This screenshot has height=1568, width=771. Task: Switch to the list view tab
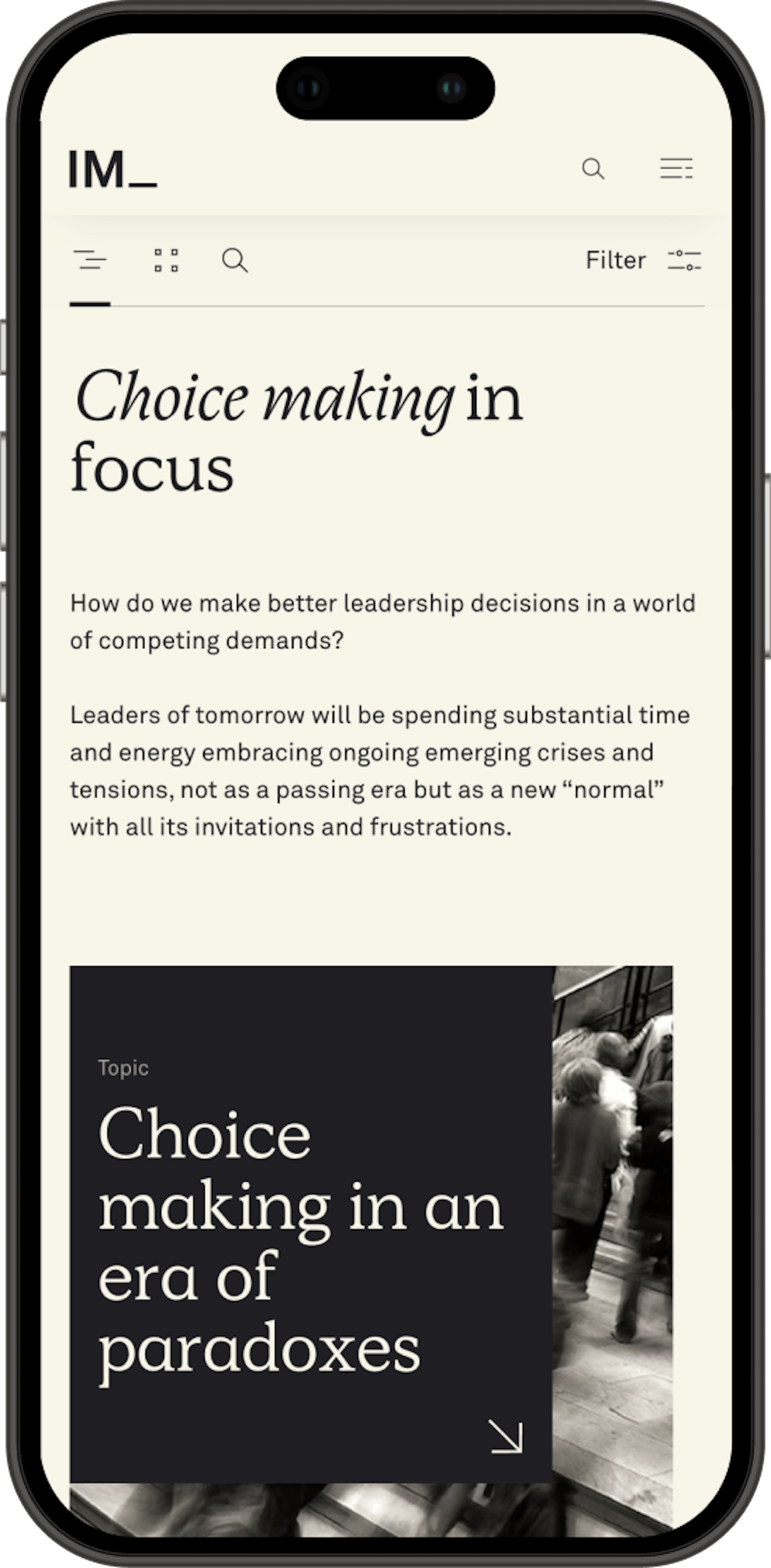(90, 260)
